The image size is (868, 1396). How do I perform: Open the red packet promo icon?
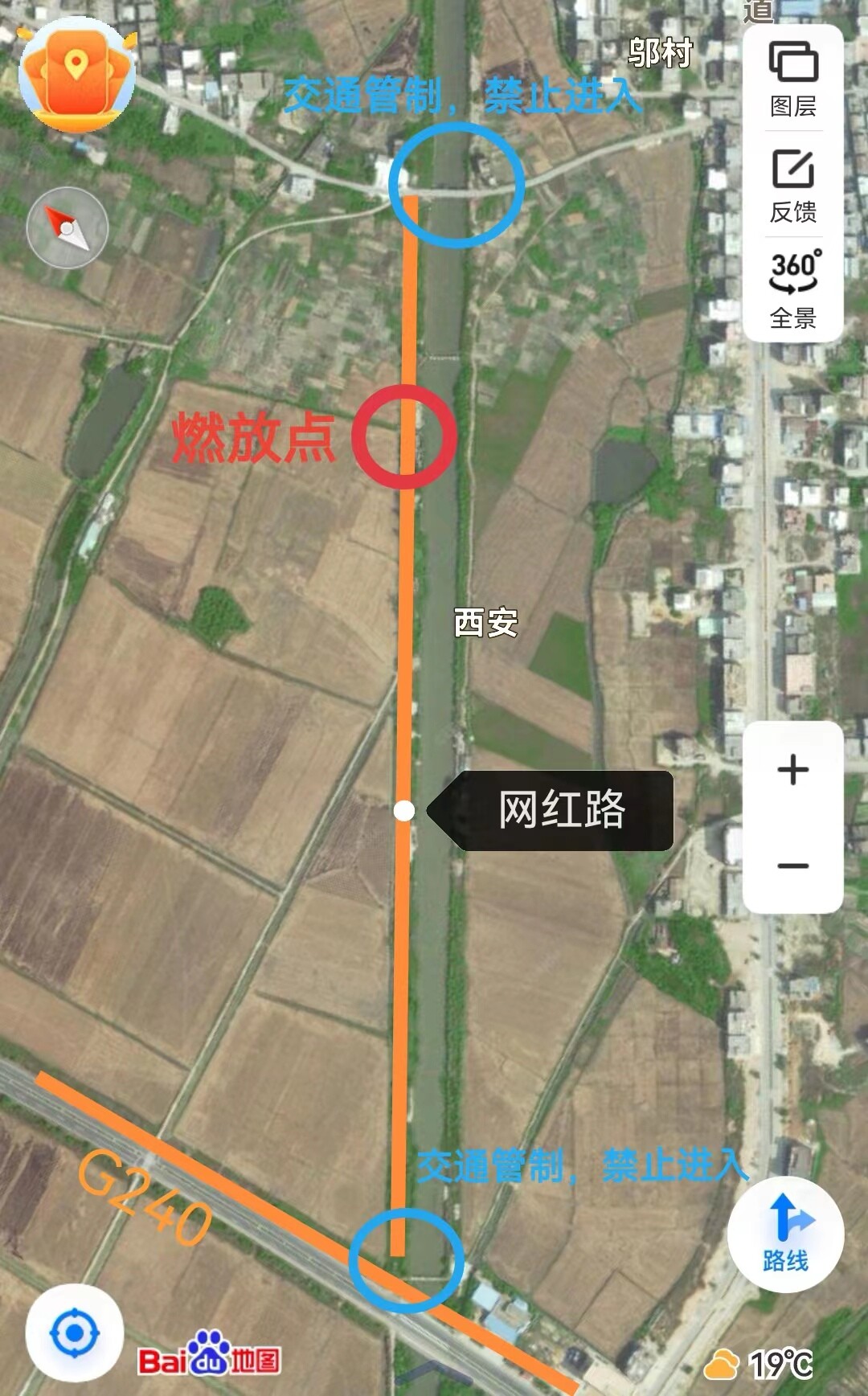(76, 75)
